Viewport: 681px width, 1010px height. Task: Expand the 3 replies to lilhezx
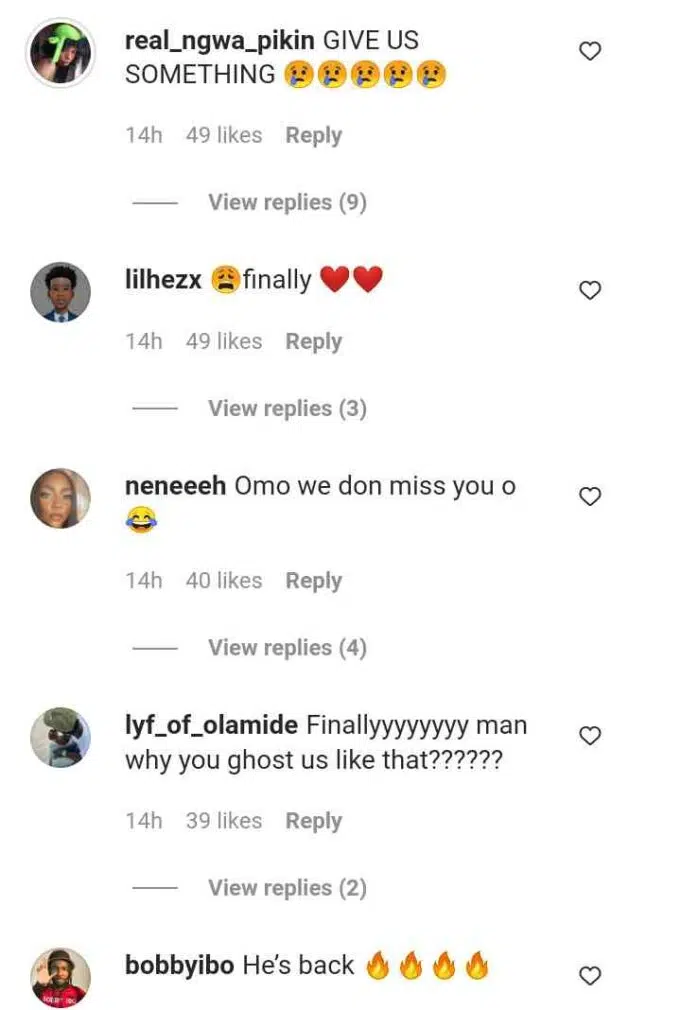click(x=287, y=409)
